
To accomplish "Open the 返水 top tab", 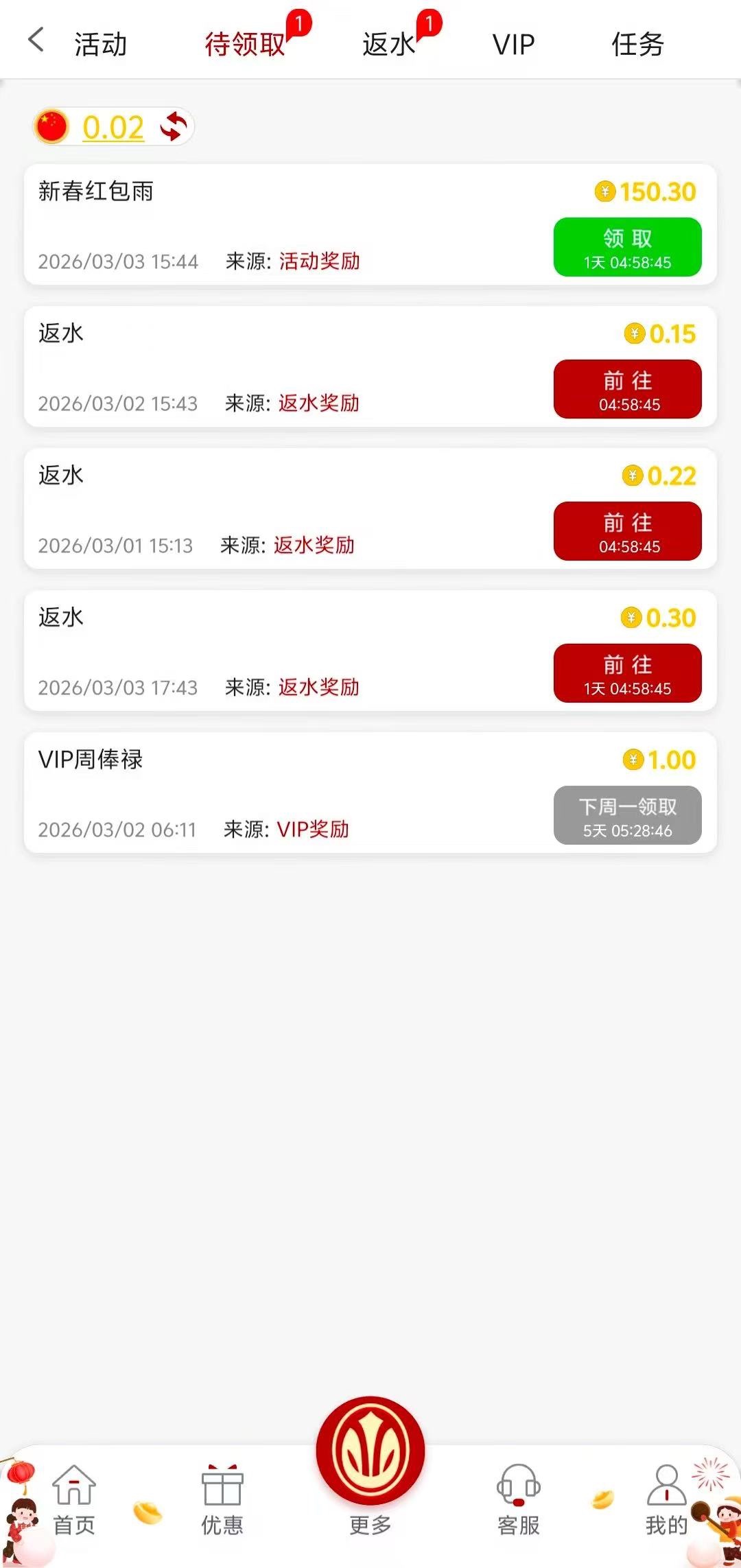I will tap(389, 45).
